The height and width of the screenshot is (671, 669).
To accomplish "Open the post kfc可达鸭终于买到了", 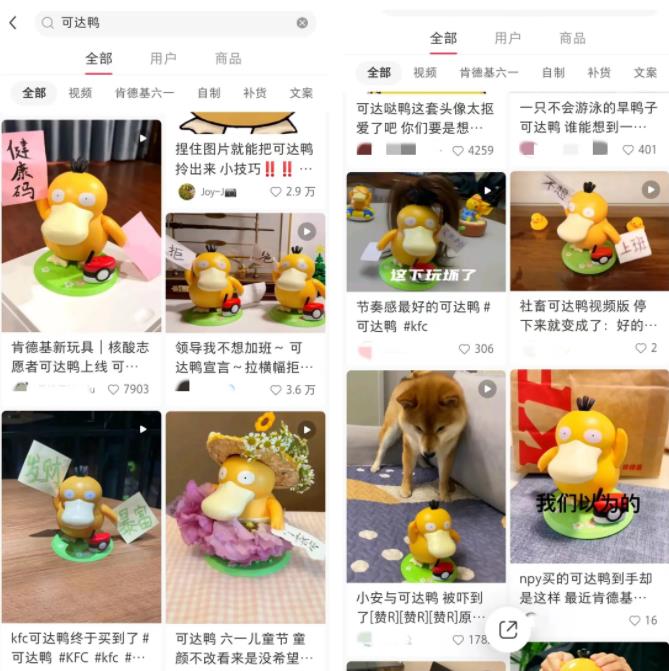I will point(81,515).
